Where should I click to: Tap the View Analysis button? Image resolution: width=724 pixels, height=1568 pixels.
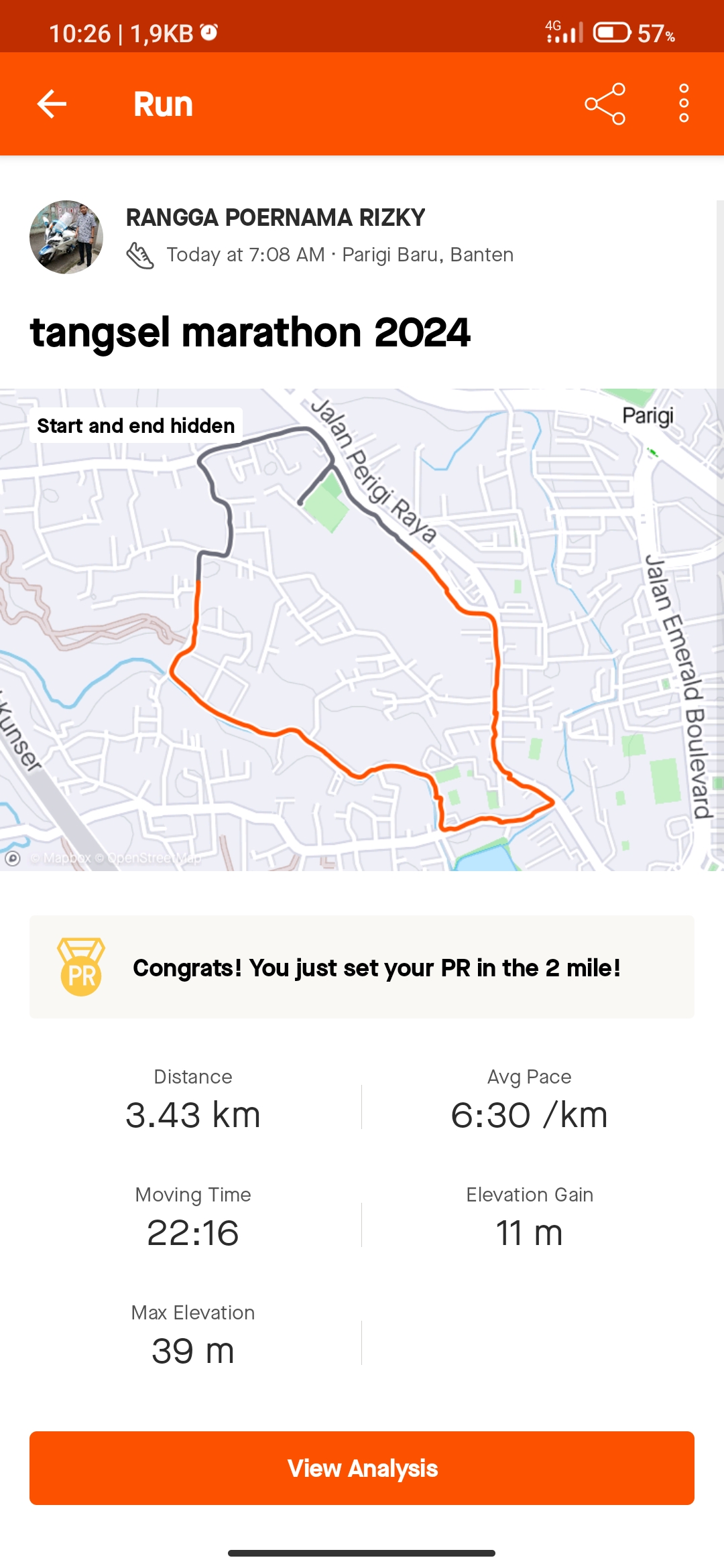[x=362, y=1468]
